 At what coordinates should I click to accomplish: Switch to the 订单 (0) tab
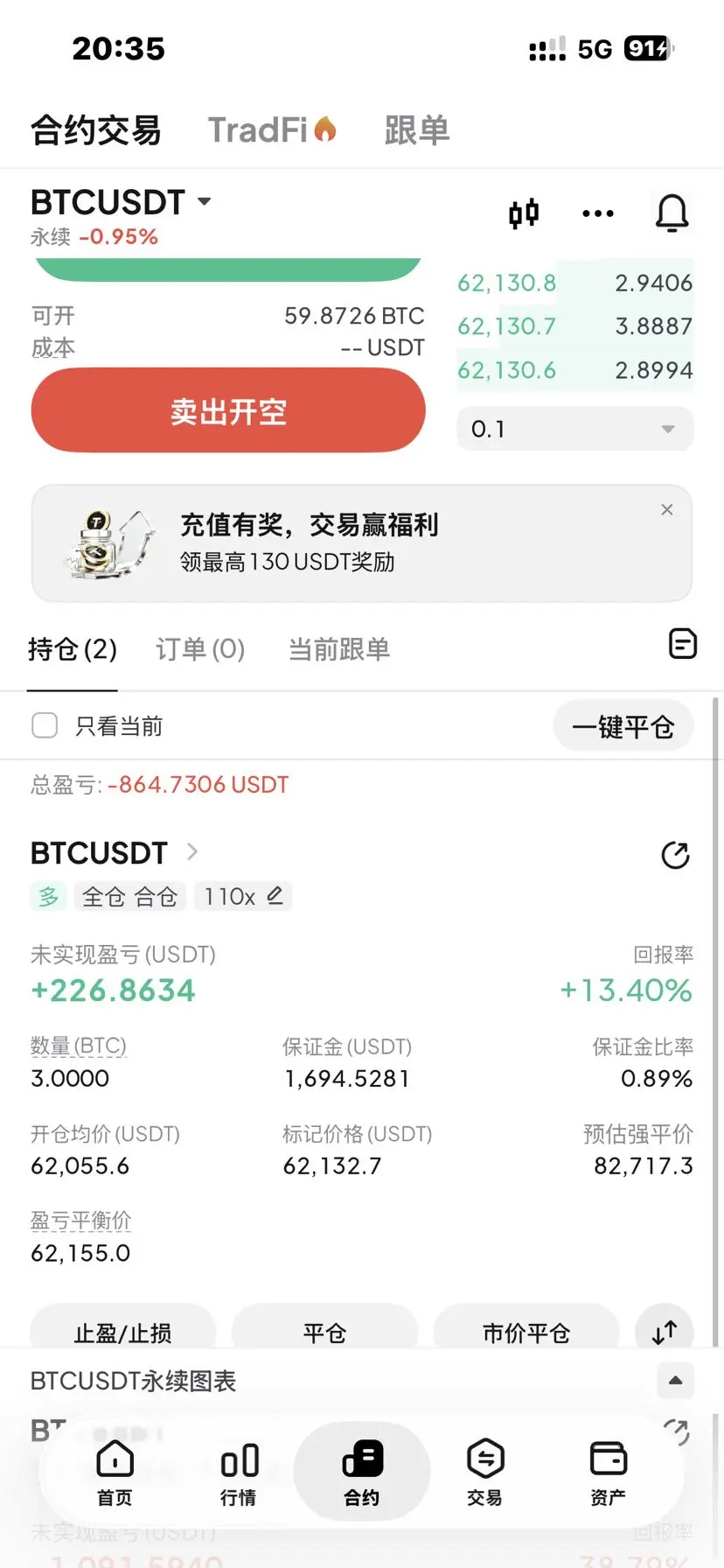click(x=200, y=649)
